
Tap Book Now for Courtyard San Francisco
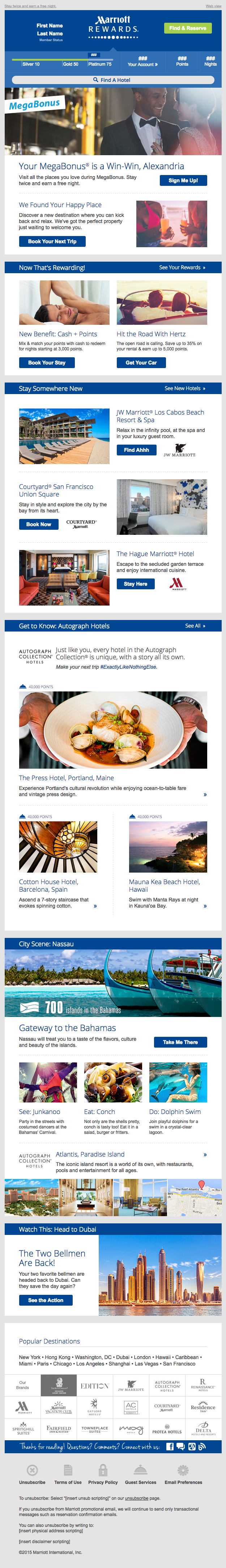[38, 524]
